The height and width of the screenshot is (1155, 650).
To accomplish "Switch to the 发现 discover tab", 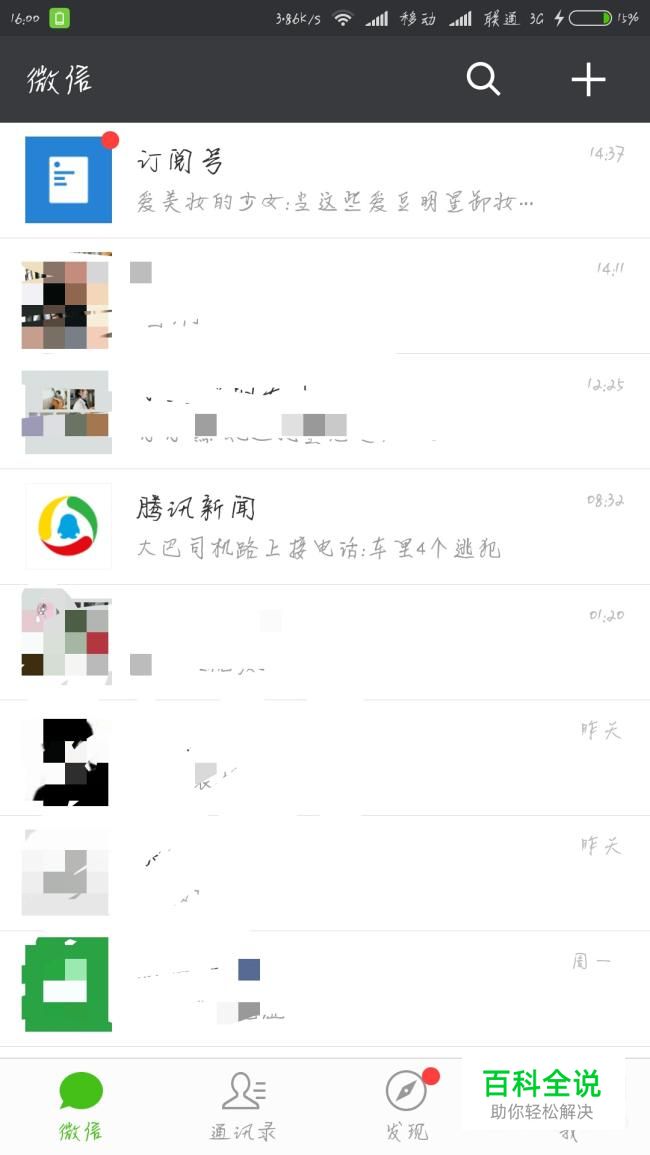I will coord(406,1106).
